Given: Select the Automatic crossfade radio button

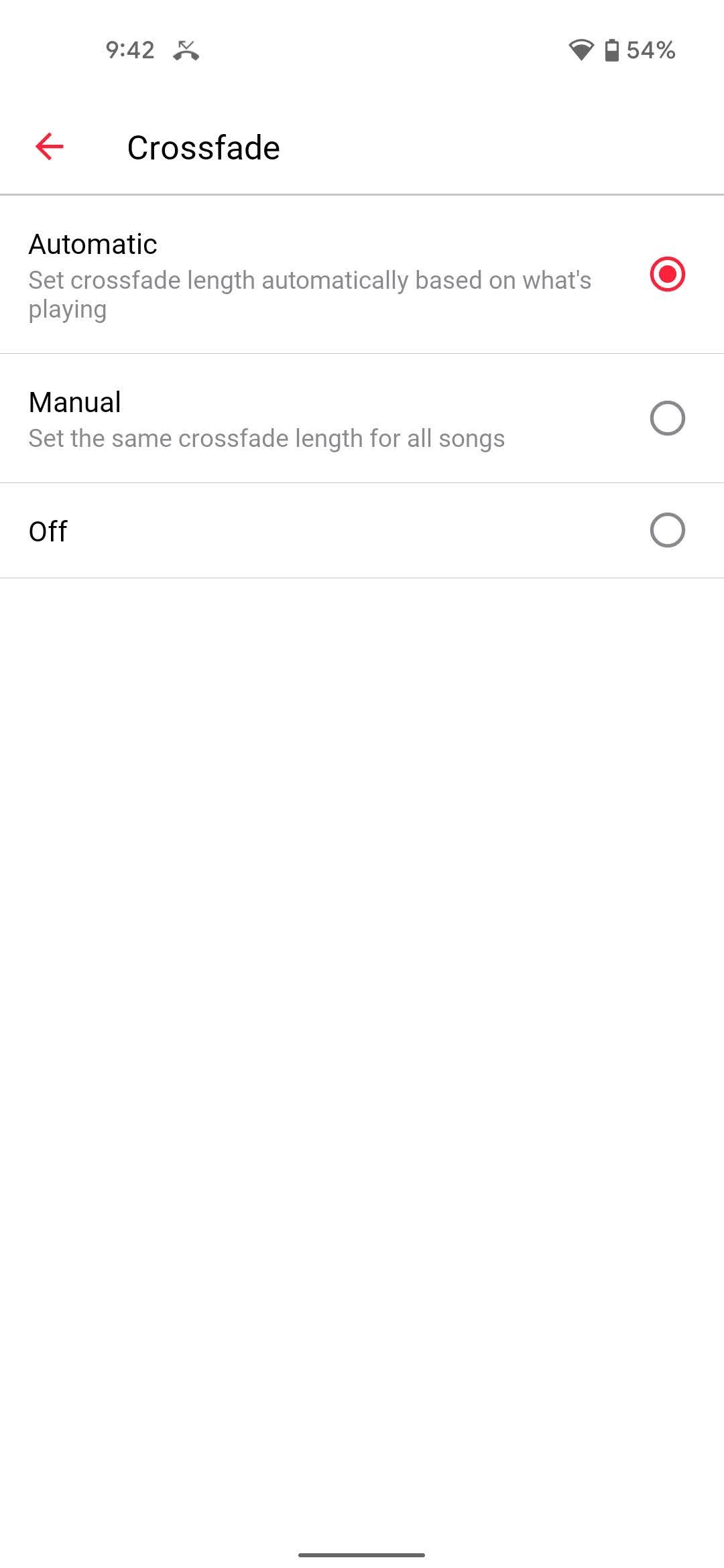Looking at the screenshot, I should click(x=668, y=275).
